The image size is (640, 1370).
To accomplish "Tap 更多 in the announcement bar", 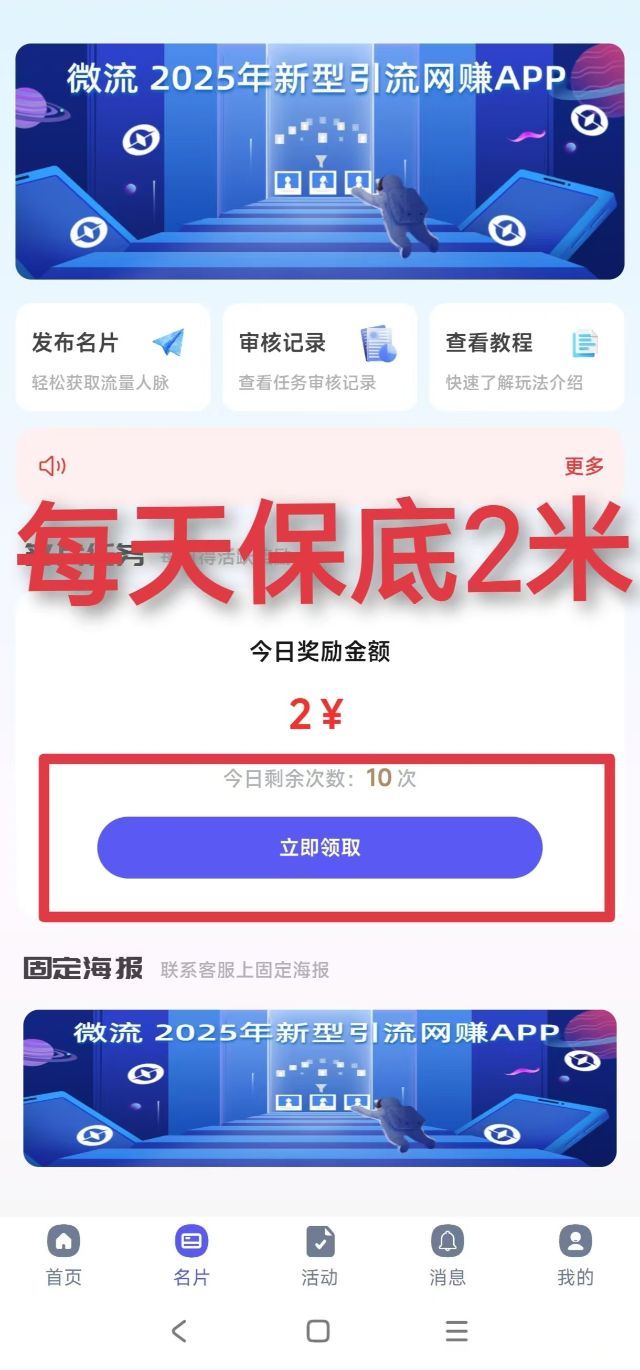I will [x=584, y=466].
